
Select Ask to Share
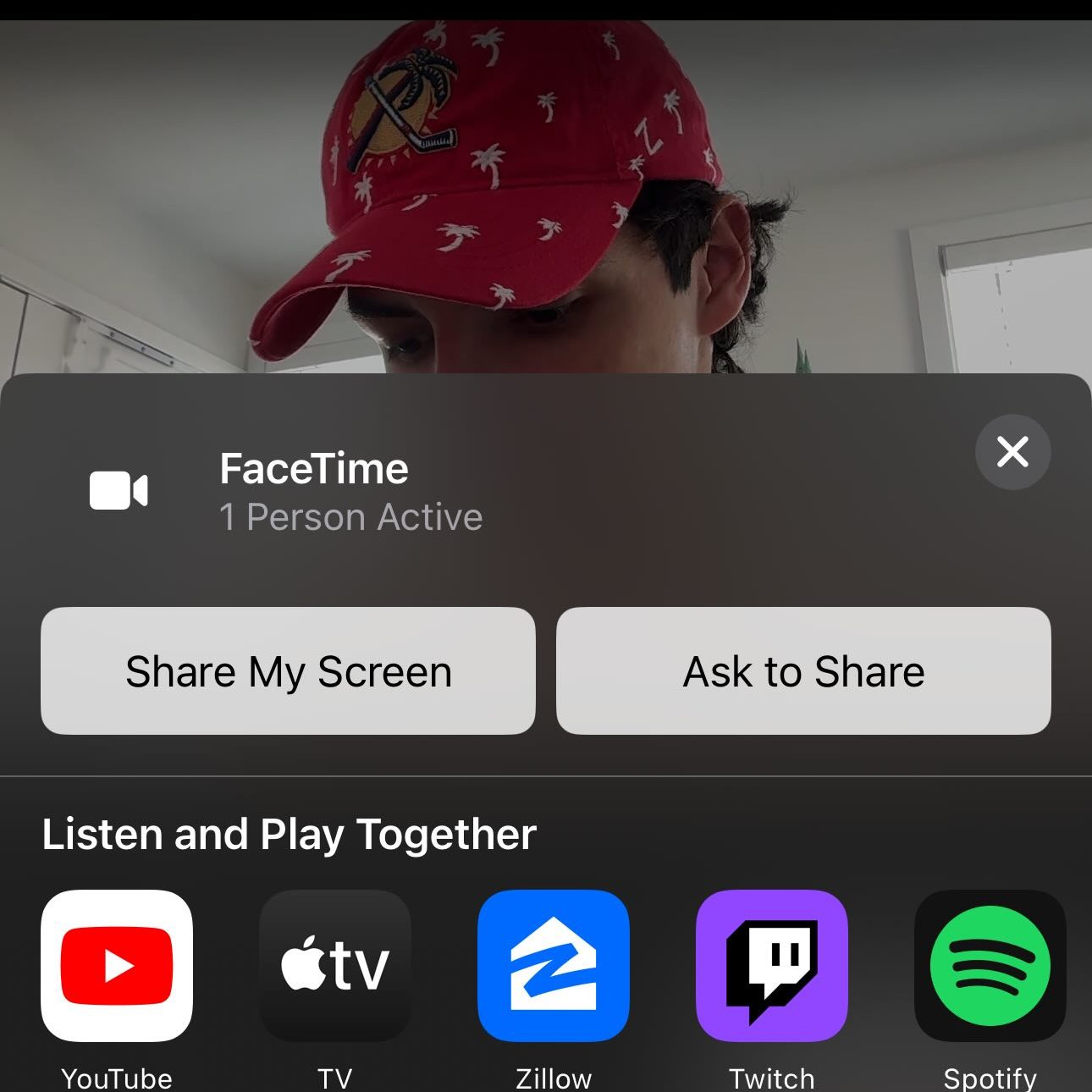pos(803,671)
